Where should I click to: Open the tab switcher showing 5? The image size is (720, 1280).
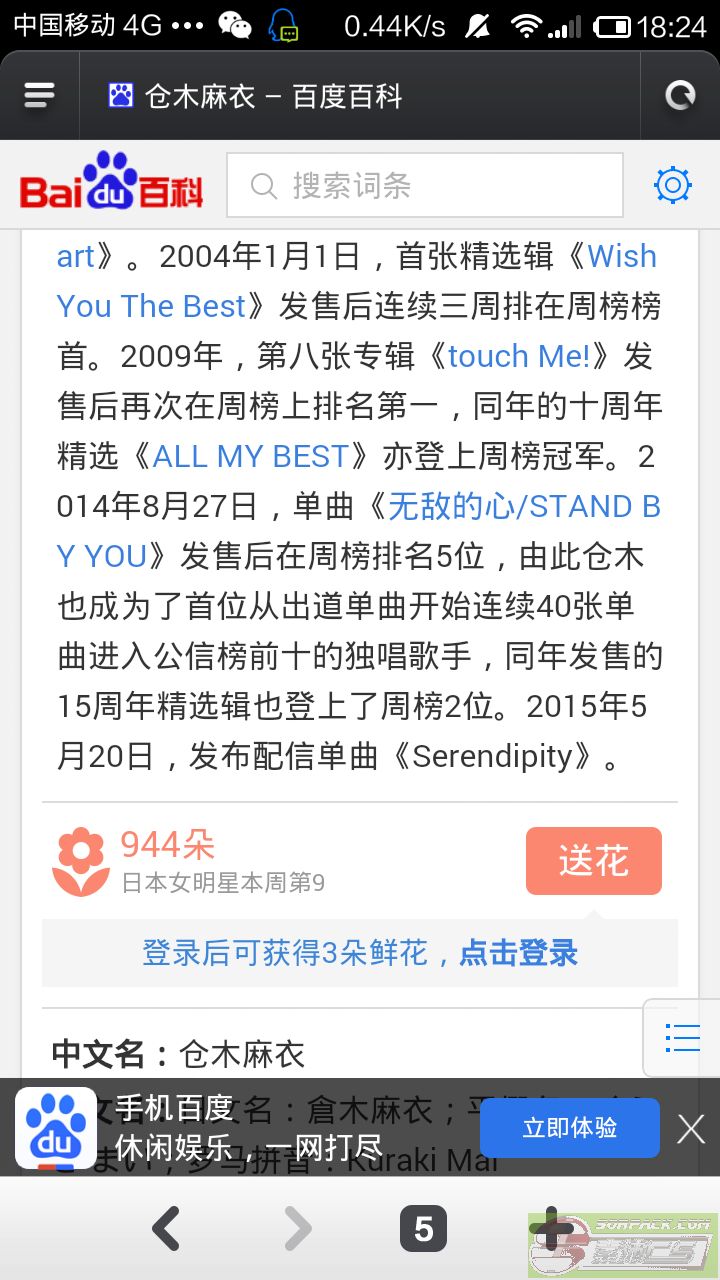click(x=424, y=1229)
